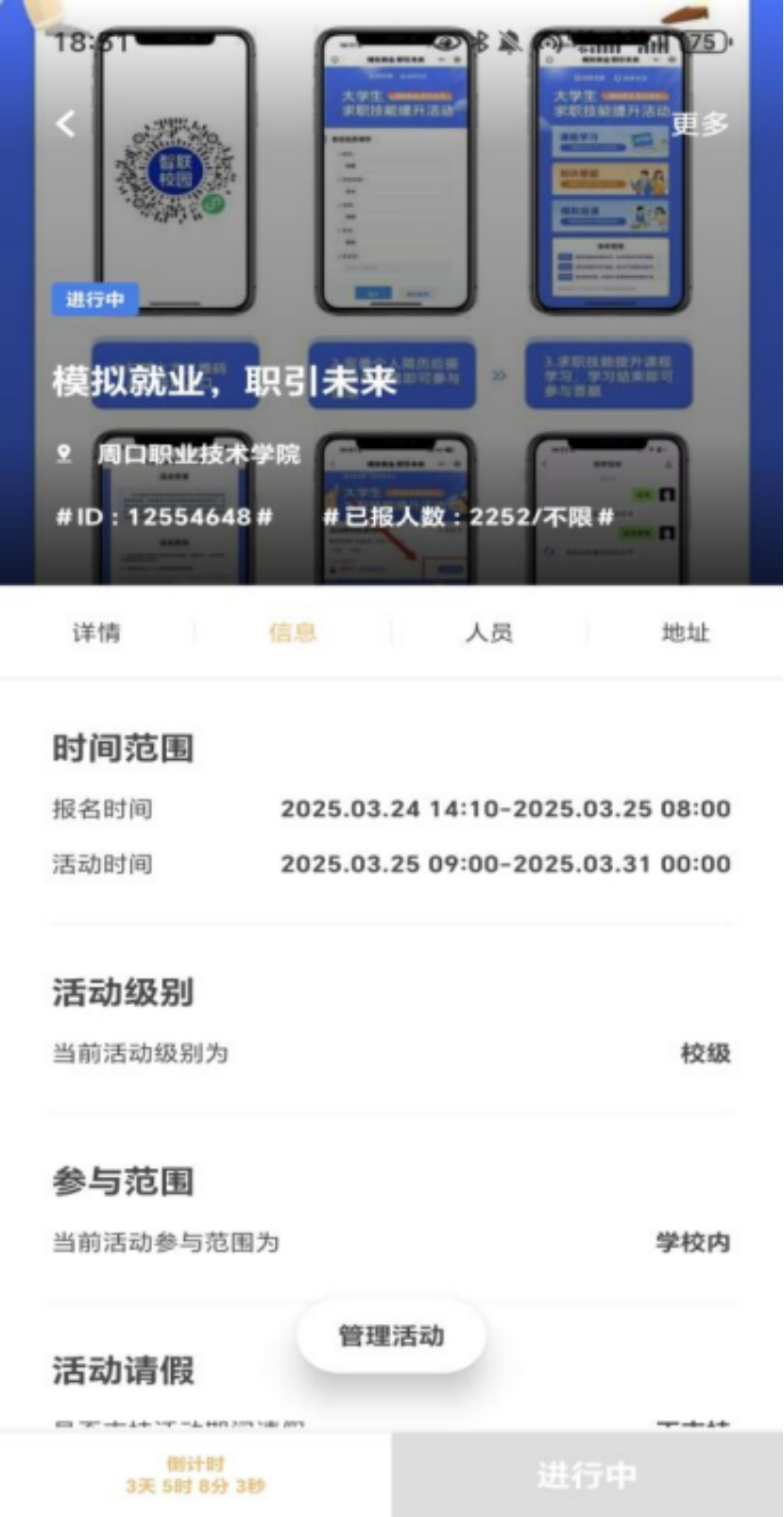Image resolution: width=784 pixels, height=1517 pixels.
Task: View the 人员 tab
Action: tap(489, 632)
